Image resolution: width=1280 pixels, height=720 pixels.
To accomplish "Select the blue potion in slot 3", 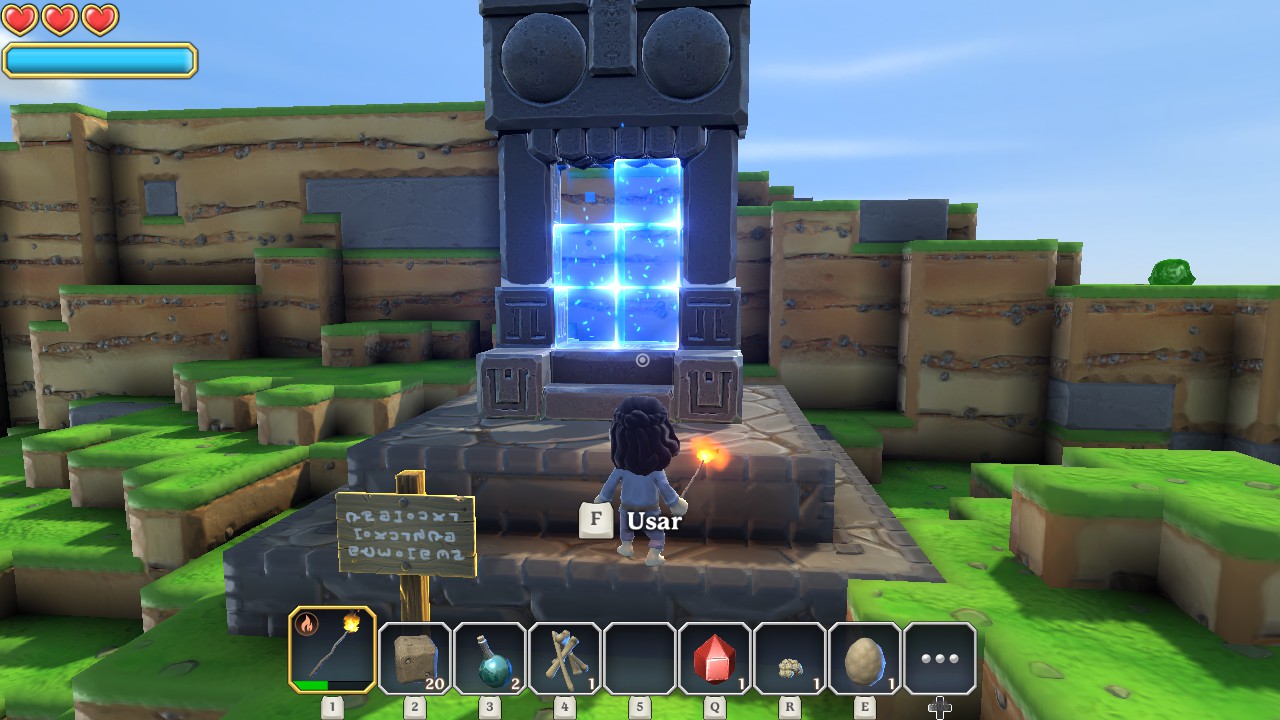I will [490, 658].
